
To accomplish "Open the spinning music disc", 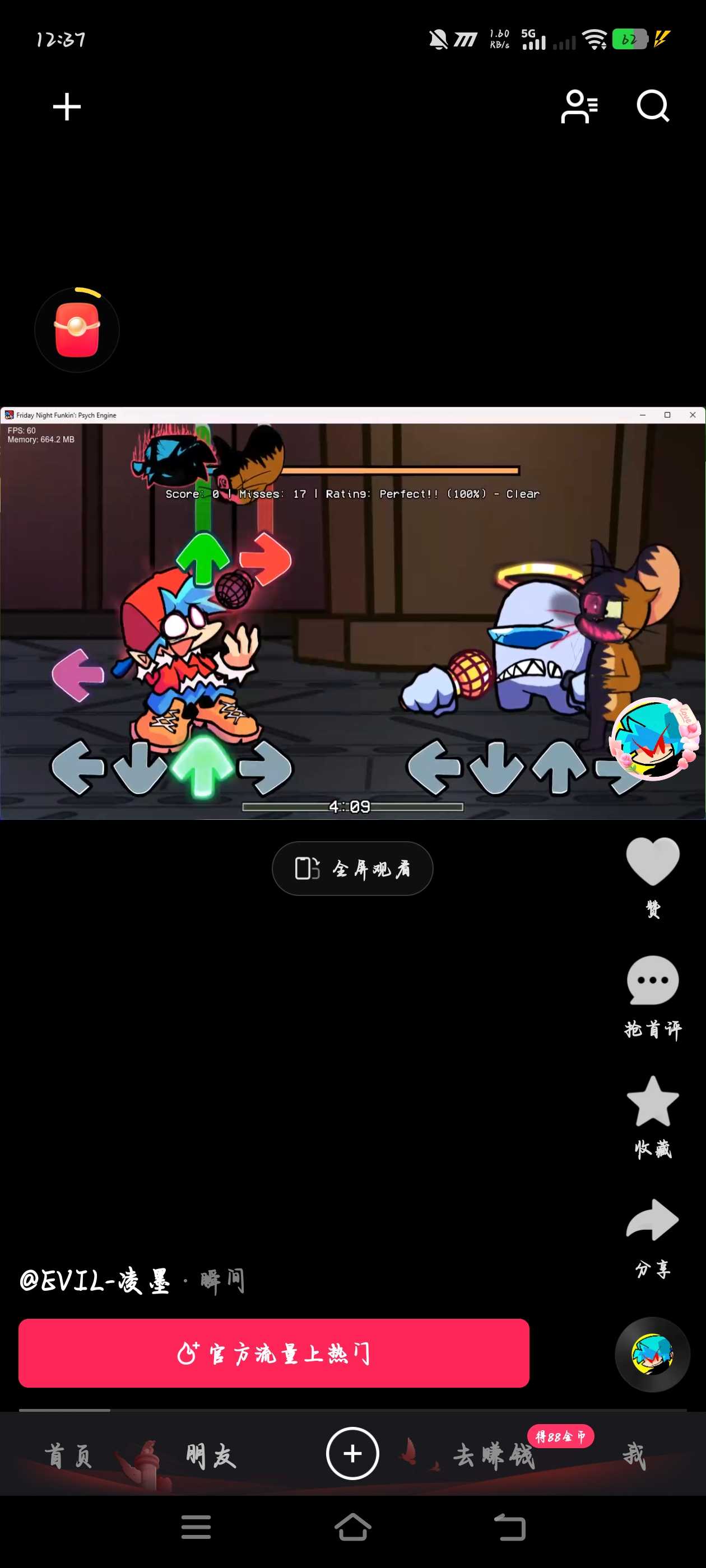I will coord(652,1354).
